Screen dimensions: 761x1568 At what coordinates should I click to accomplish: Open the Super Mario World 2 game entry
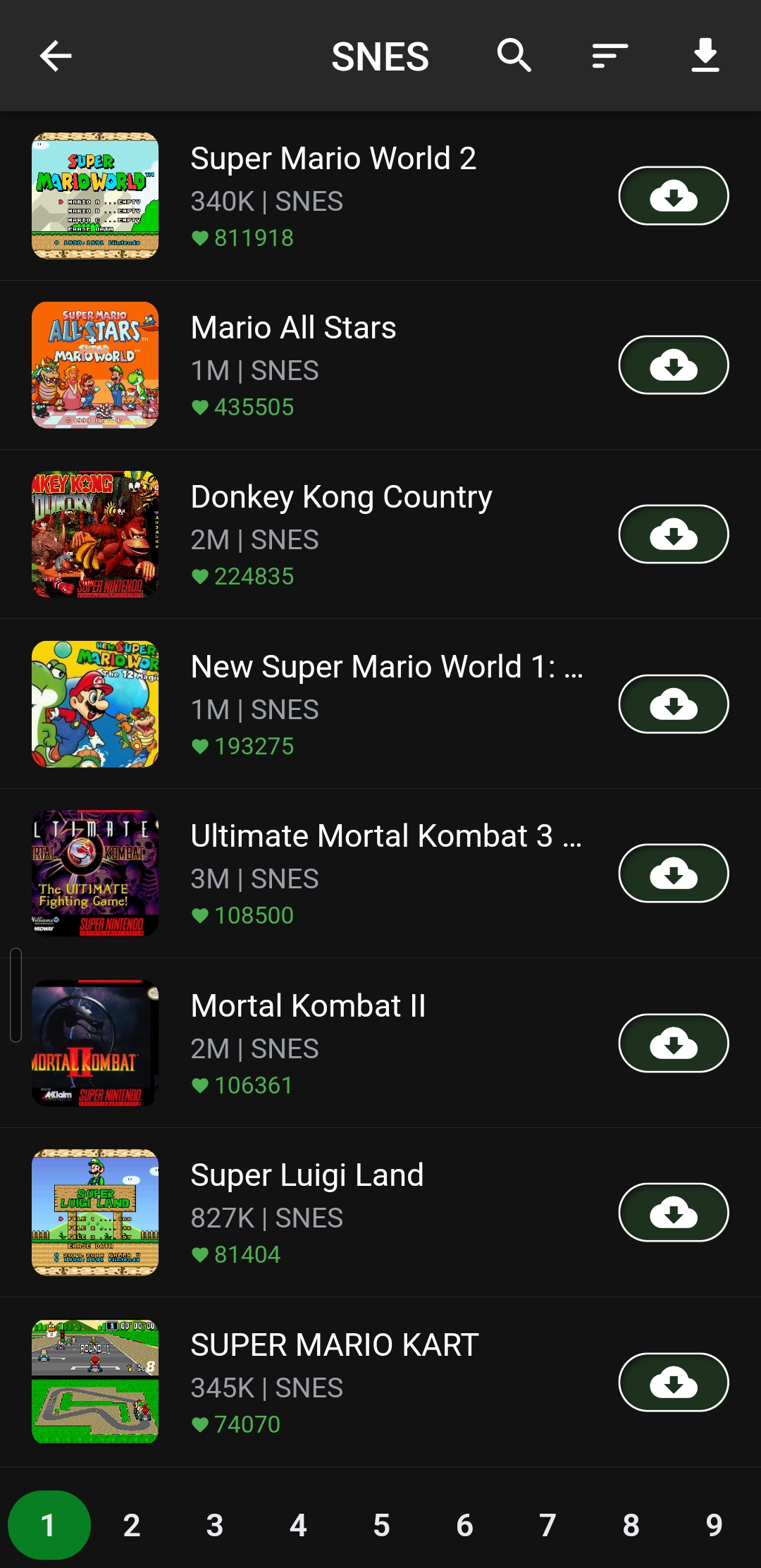333,158
